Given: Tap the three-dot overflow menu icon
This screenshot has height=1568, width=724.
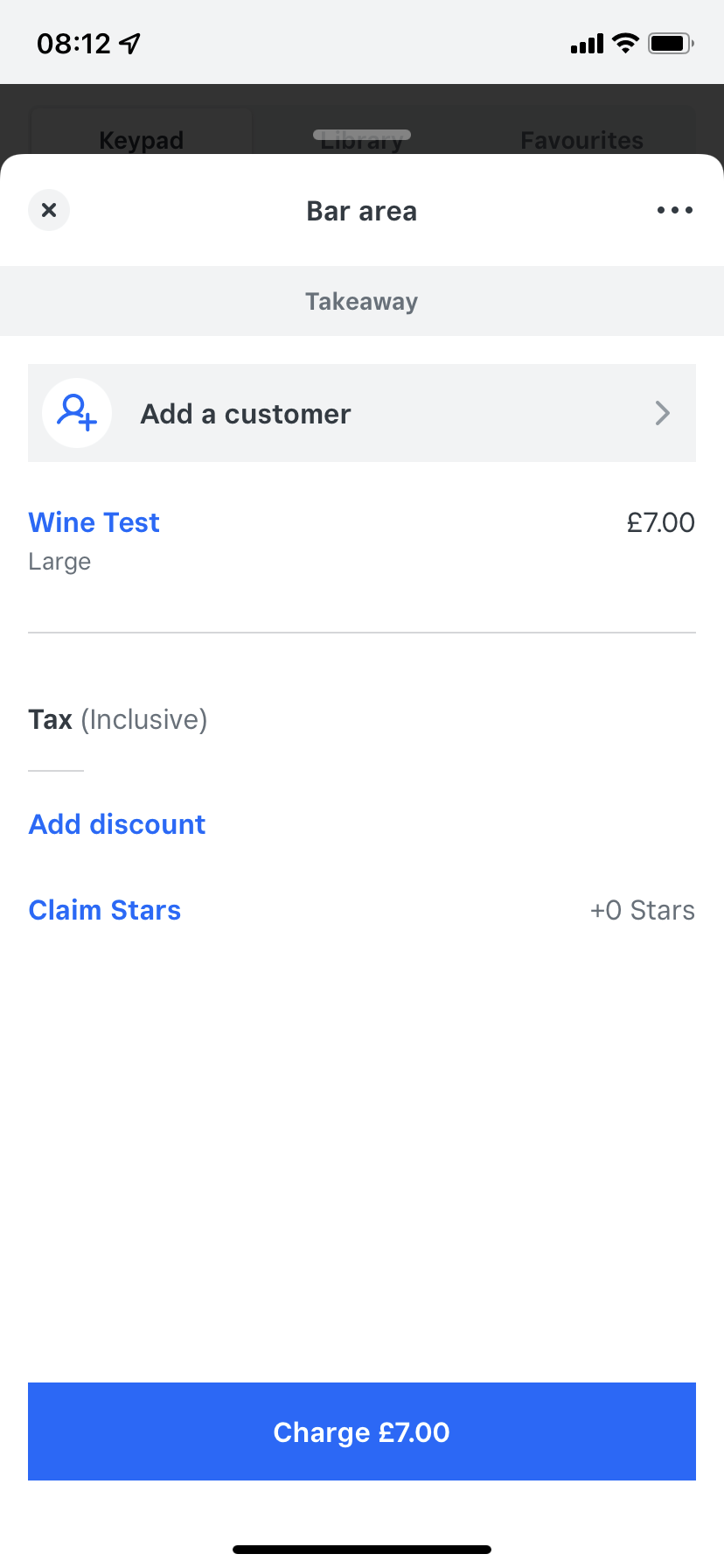Looking at the screenshot, I should pos(674,210).
